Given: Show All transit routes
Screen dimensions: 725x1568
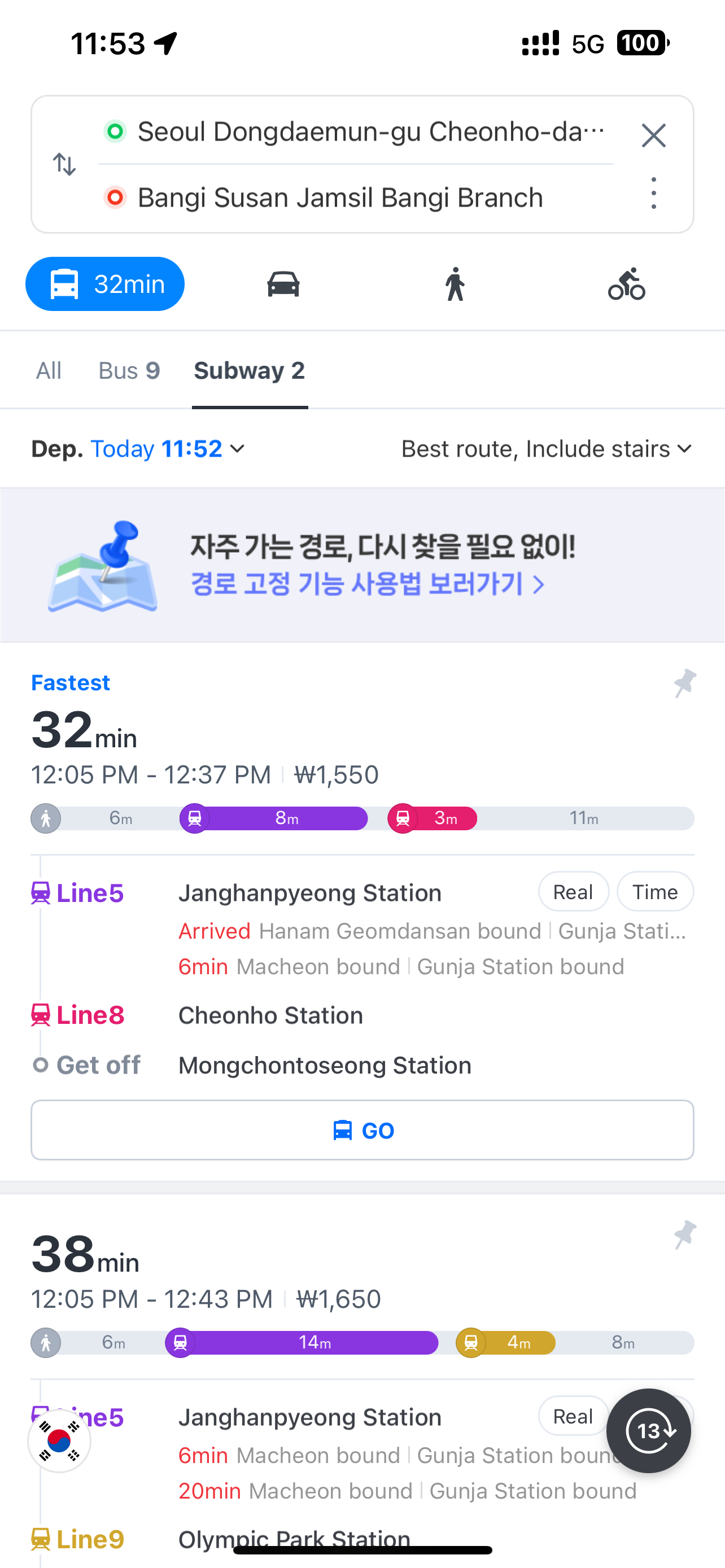Looking at the screenshot, I should pos(49,371).
